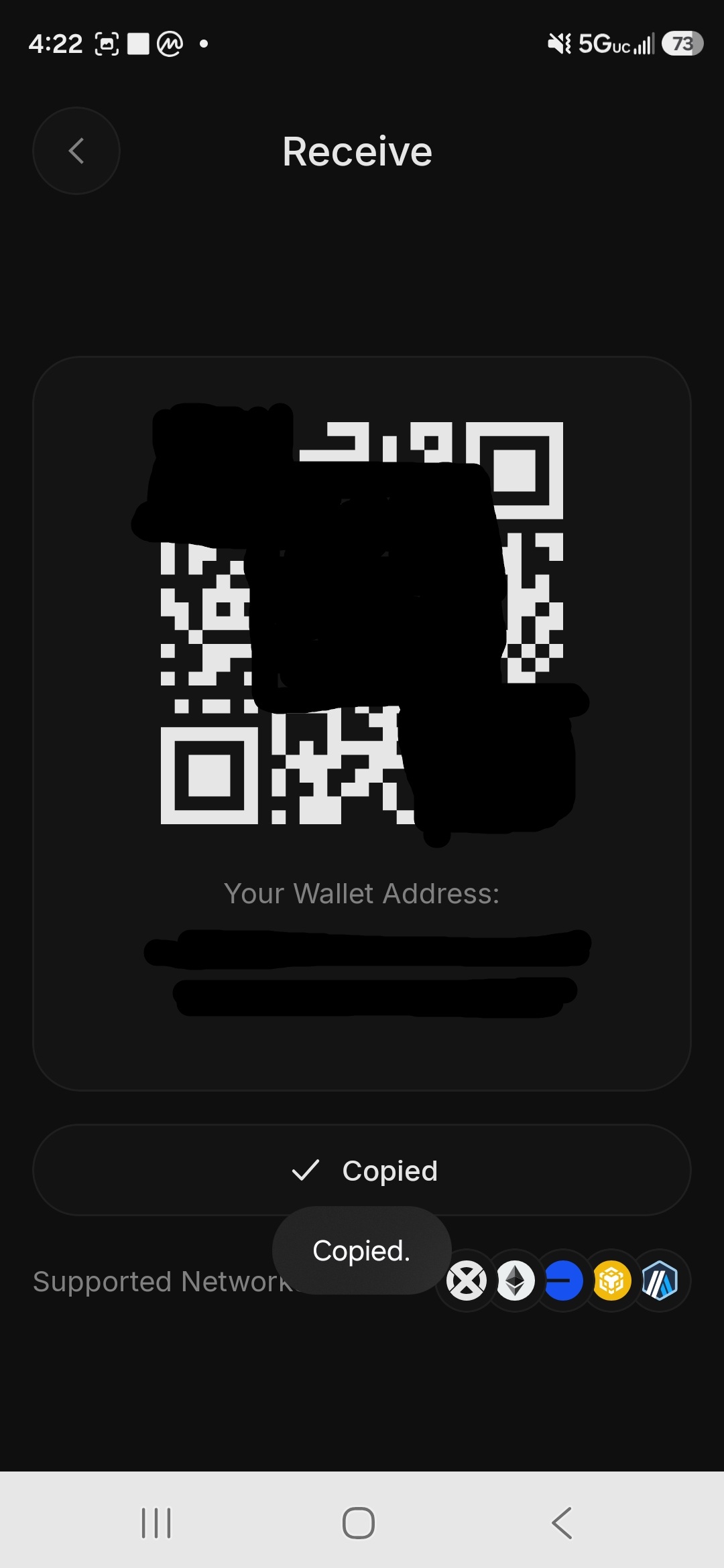The width and height of the screenshot is (724, 1568).
Task: Go back from the Receive screen
Action: tap(76, 151)
